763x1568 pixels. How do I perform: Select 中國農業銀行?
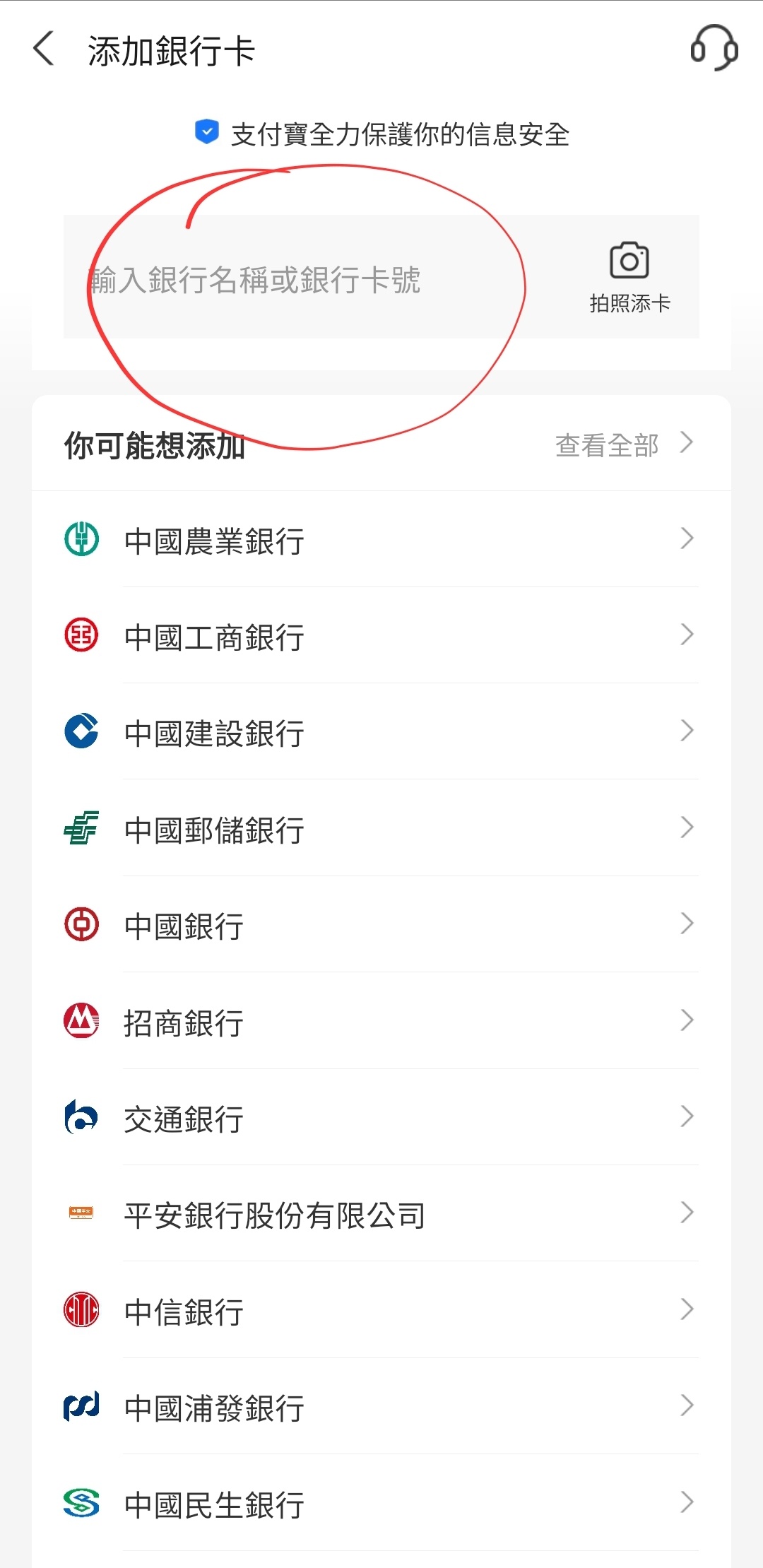coord(381,539)
